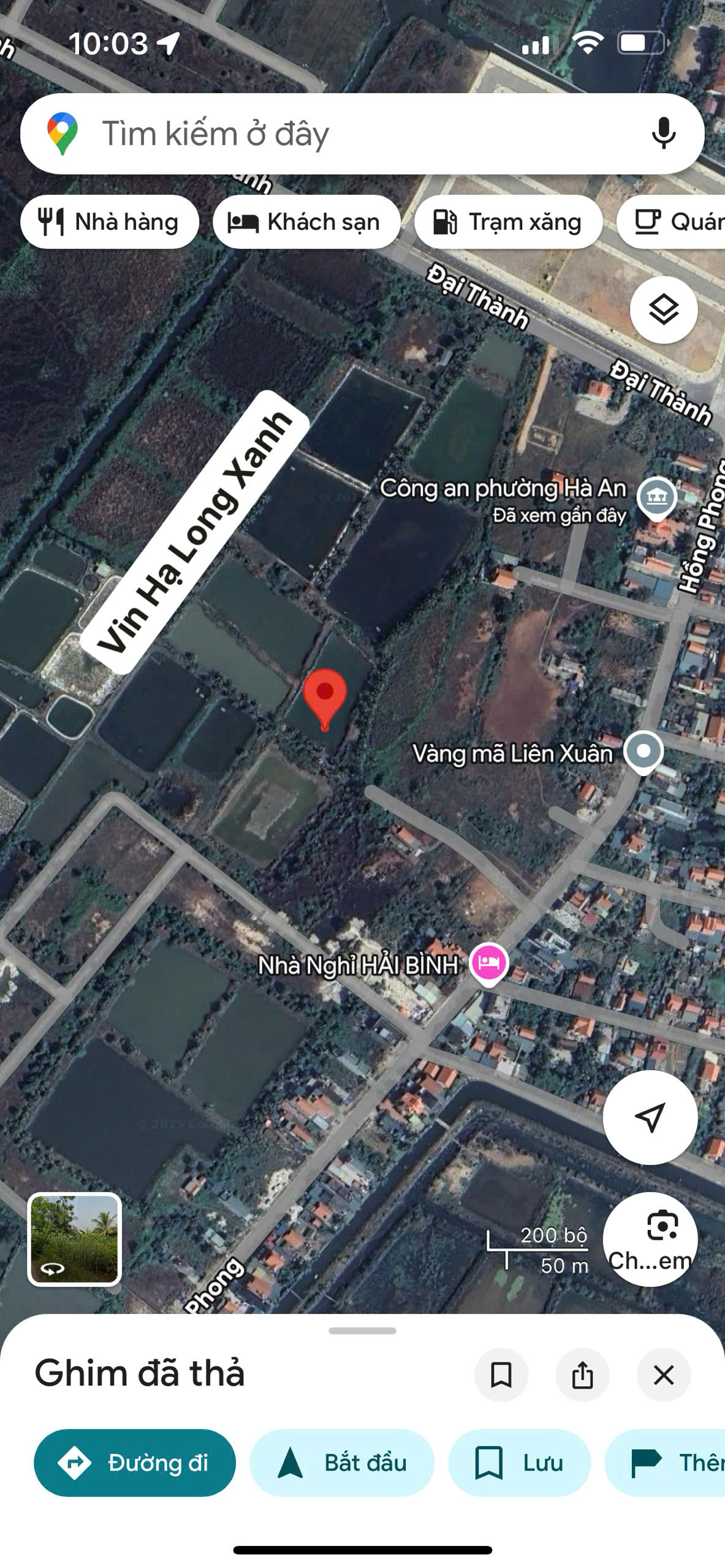
Task: Filter by Khách sạn
Action: [x=306, y=222]
